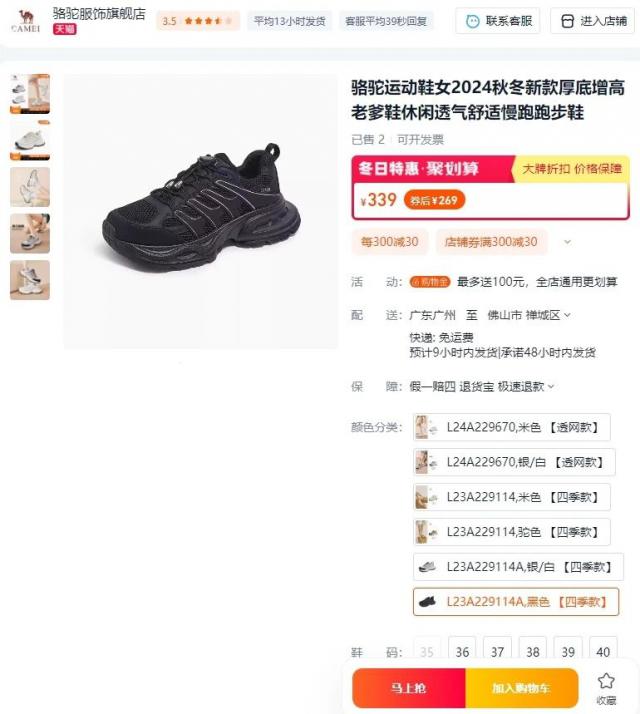Add the shoes with 加入购物车
The height and width of the screenshot is (714, 640).
tap(521, 688)
